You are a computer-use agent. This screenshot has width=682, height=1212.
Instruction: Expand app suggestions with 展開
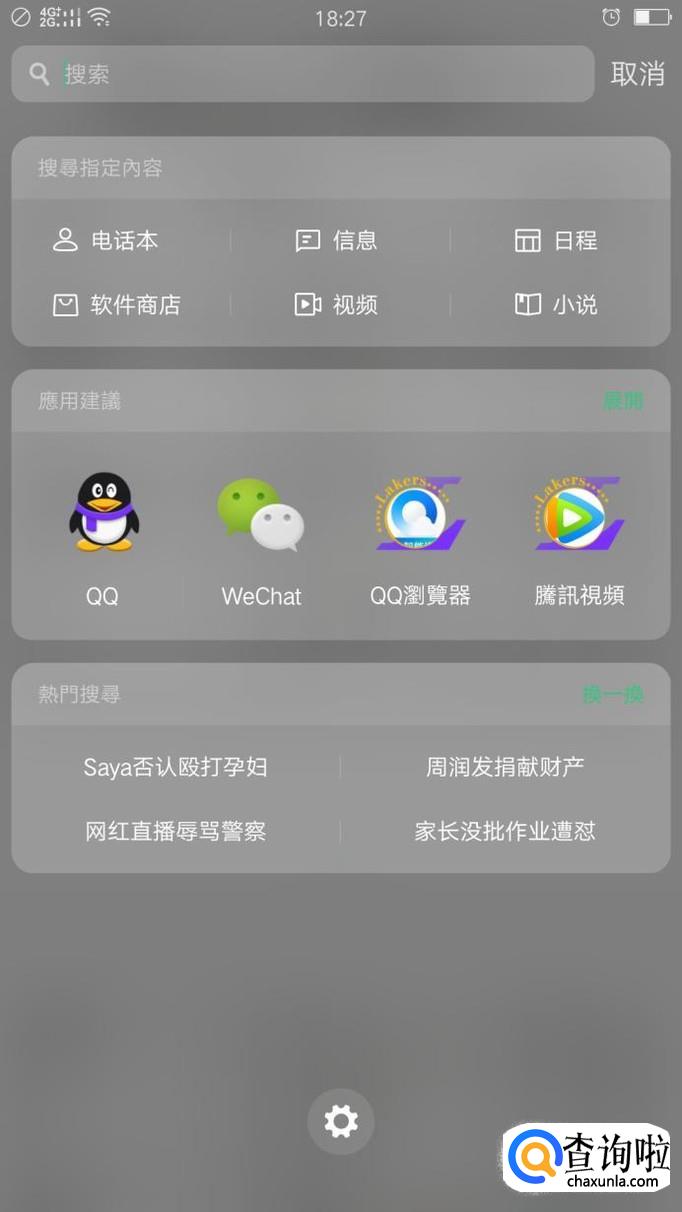(622, 401)
